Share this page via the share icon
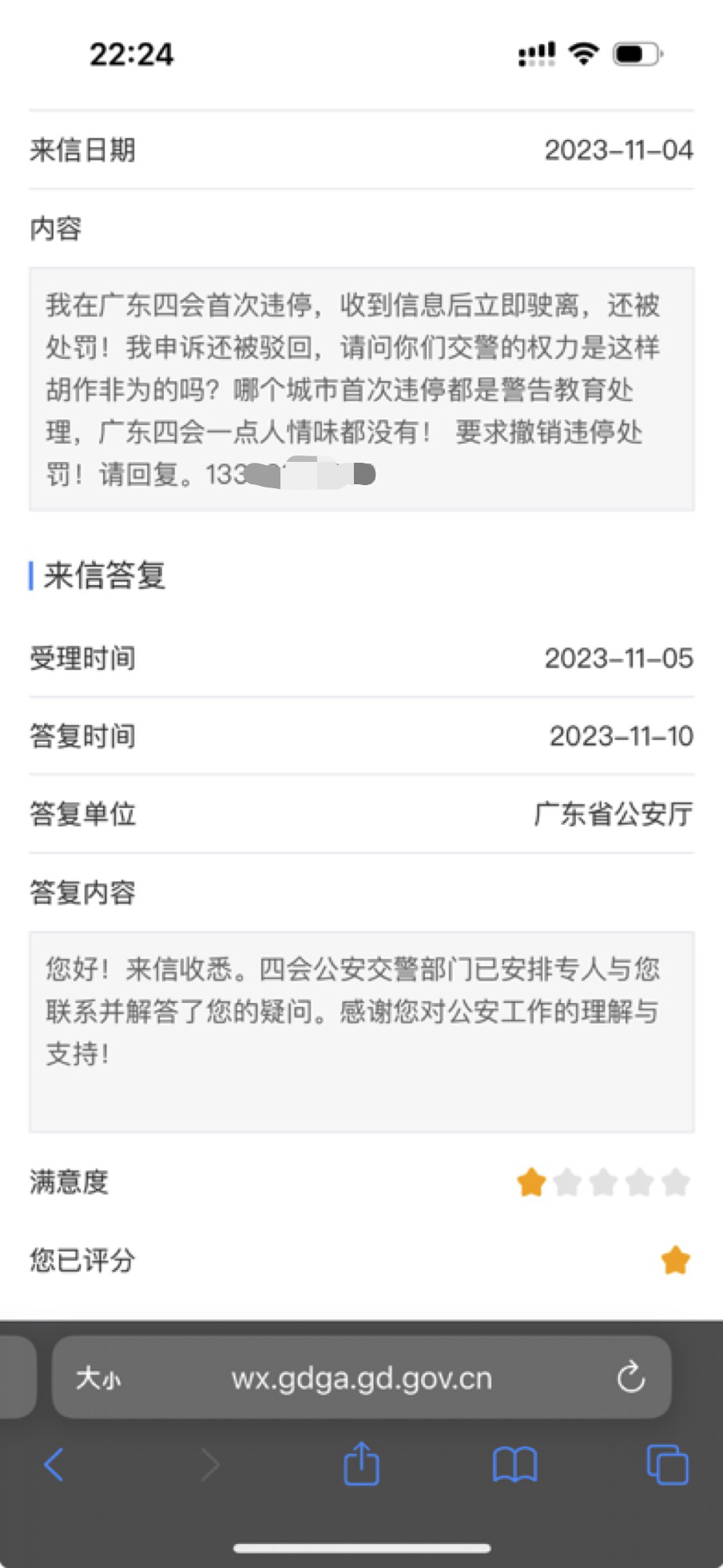The width and height of the screenshot is (723, 1568). pyautogui.click(x=361, y=1463)
